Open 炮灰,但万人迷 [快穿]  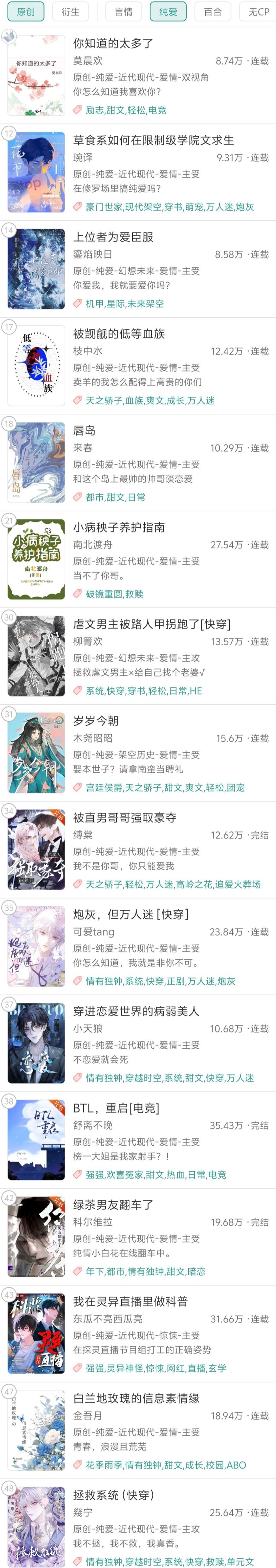click(131, 915)
